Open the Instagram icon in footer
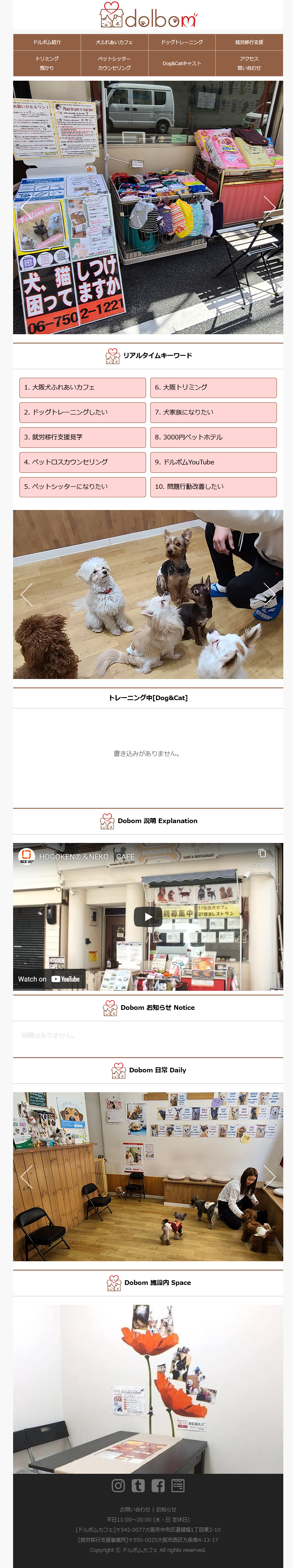 coord(118,1485)
